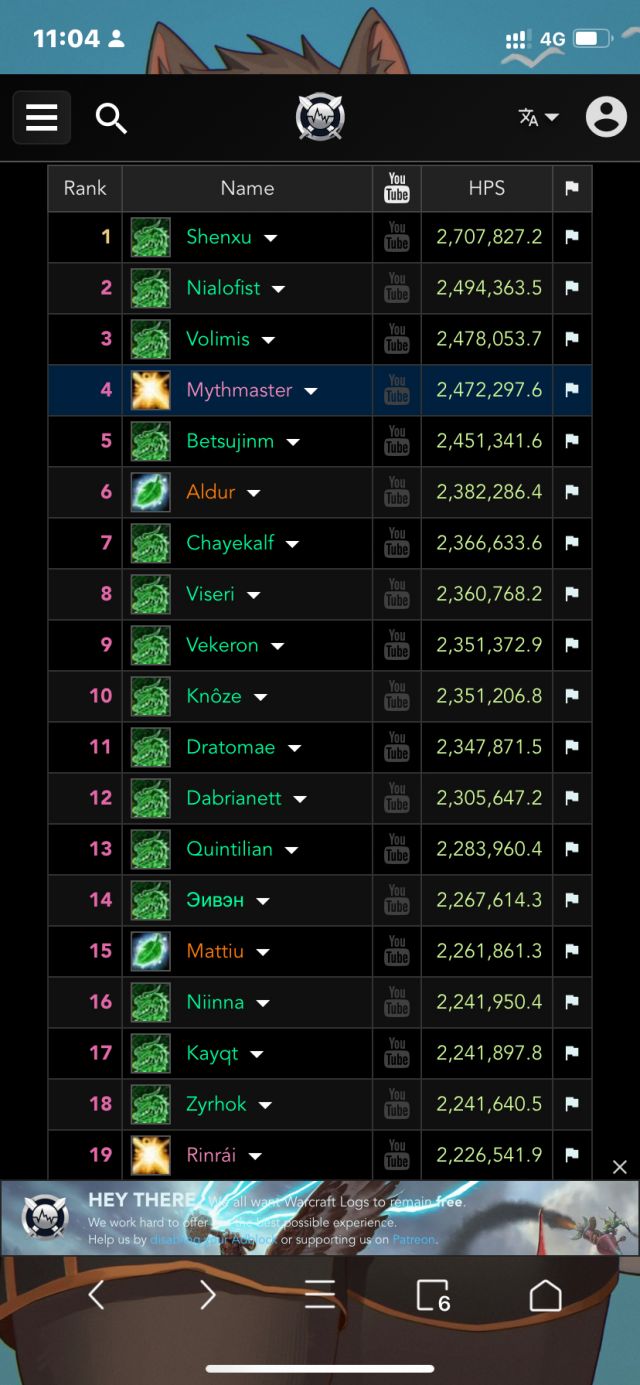This screenshot has height=1385, width=640.
Task: Expand the dropdown arrow next to Nialofist
Action: (x=278, y=289)
